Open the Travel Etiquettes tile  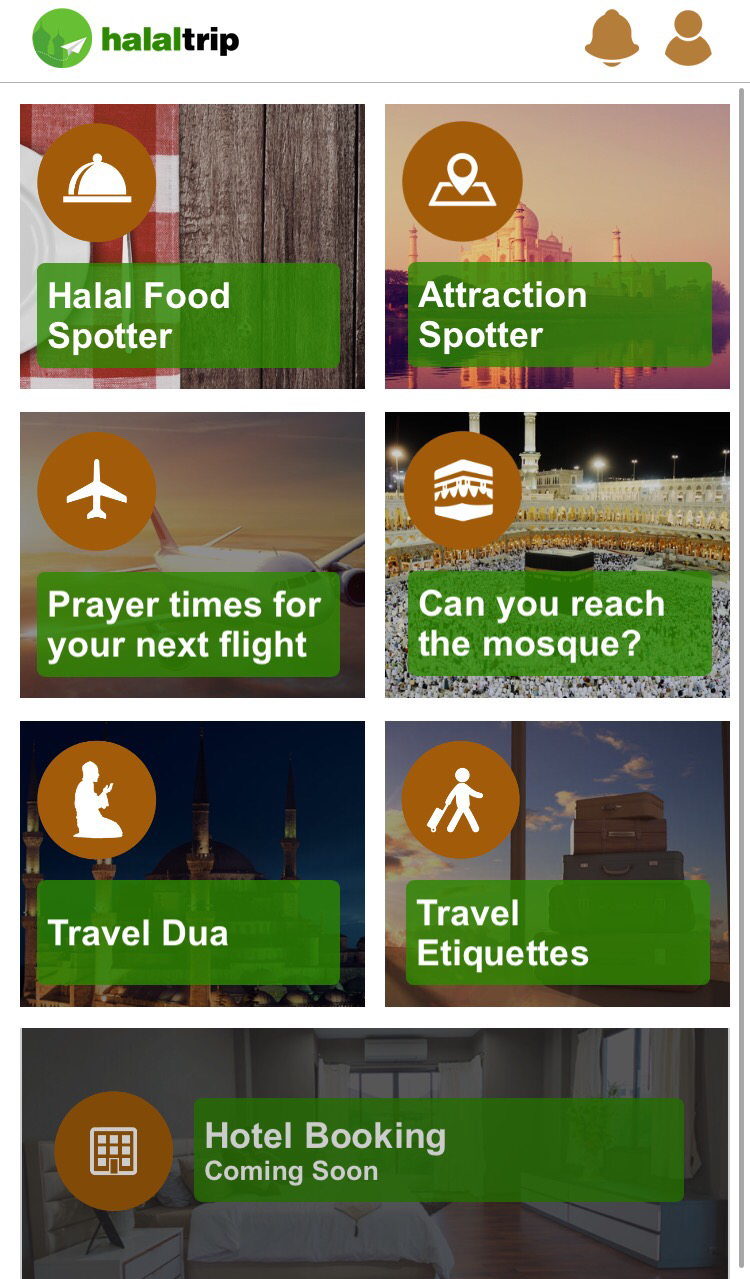coord(557,863)
